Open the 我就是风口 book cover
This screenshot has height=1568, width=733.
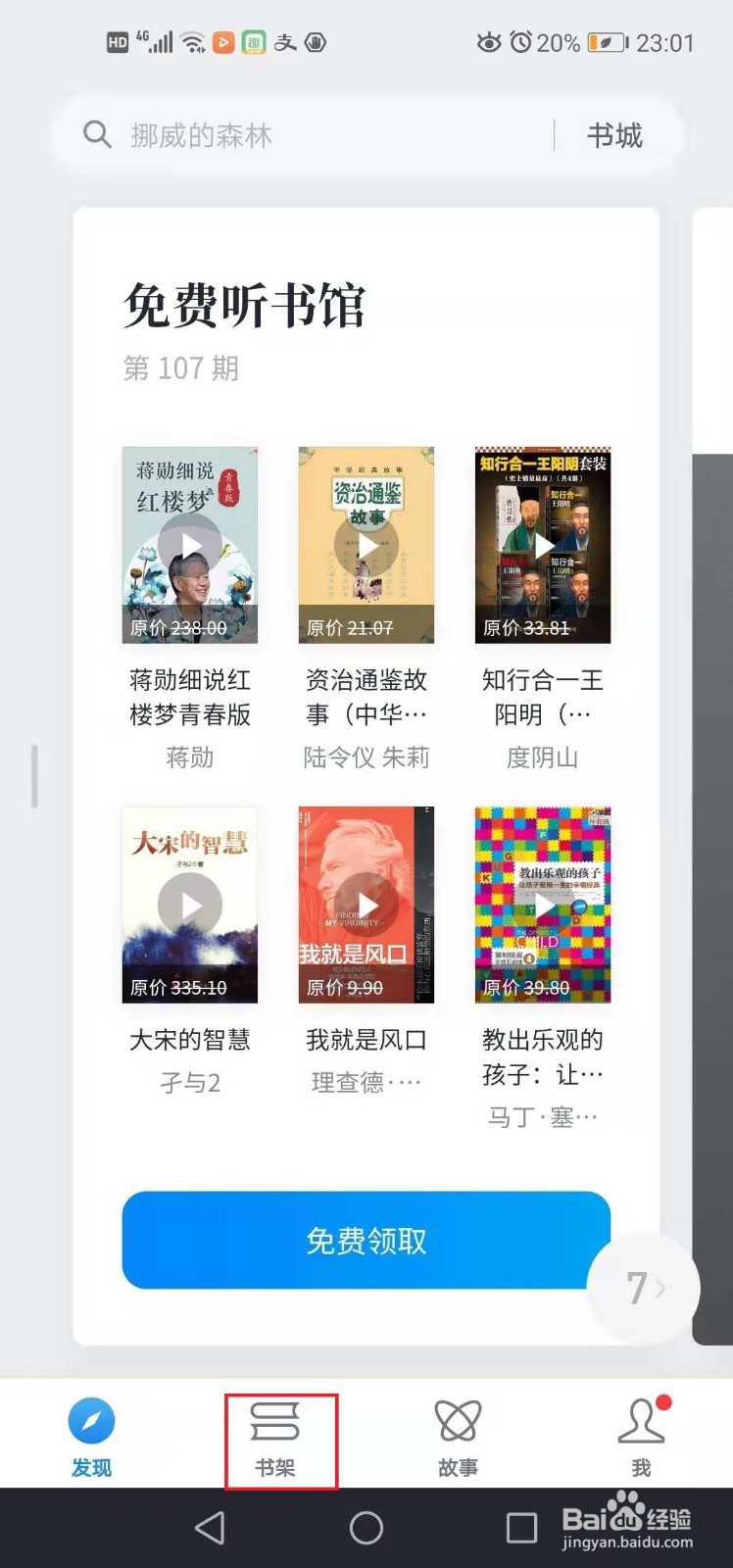click(x=366, y=904)
